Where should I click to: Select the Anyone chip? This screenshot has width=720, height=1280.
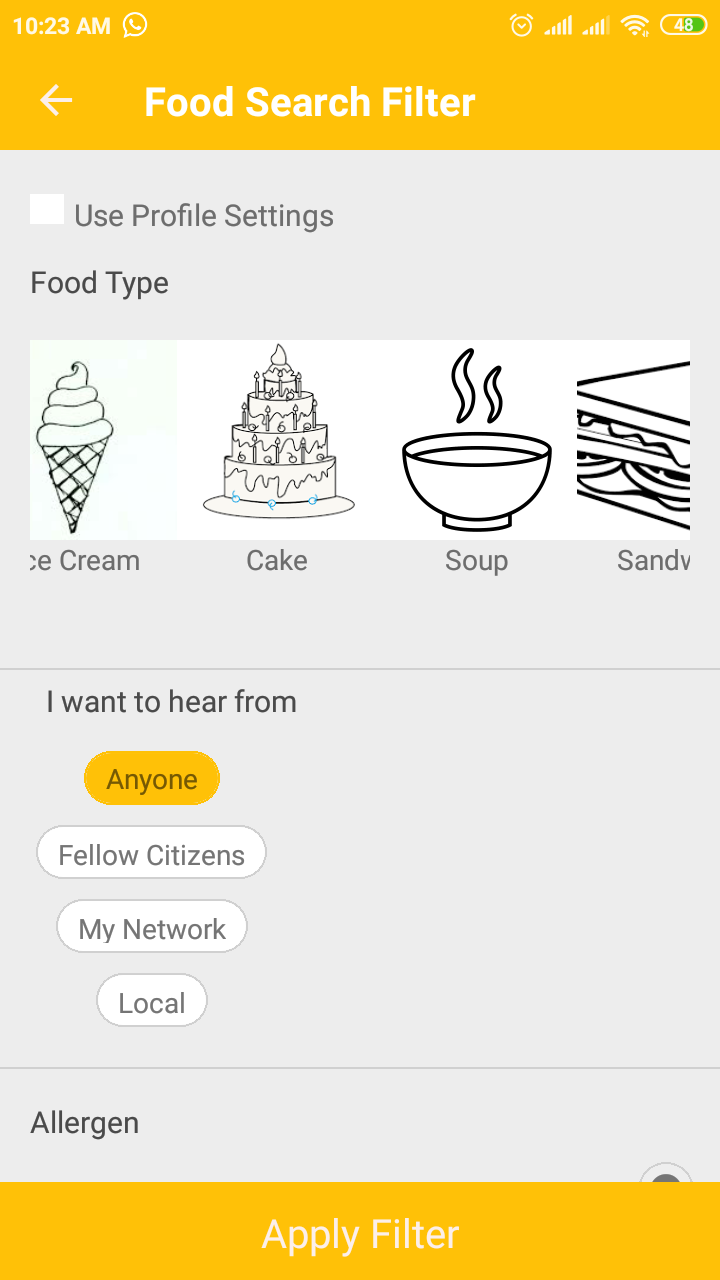click(152, 779)
